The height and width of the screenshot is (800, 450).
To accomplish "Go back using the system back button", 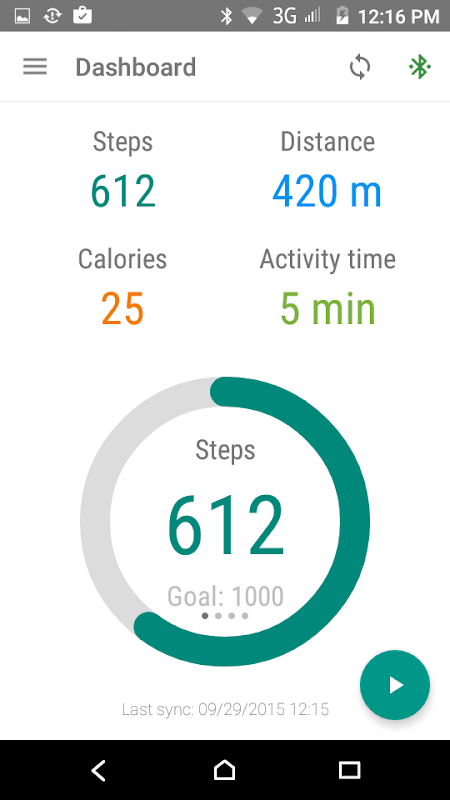I will (x=99, y=770).
